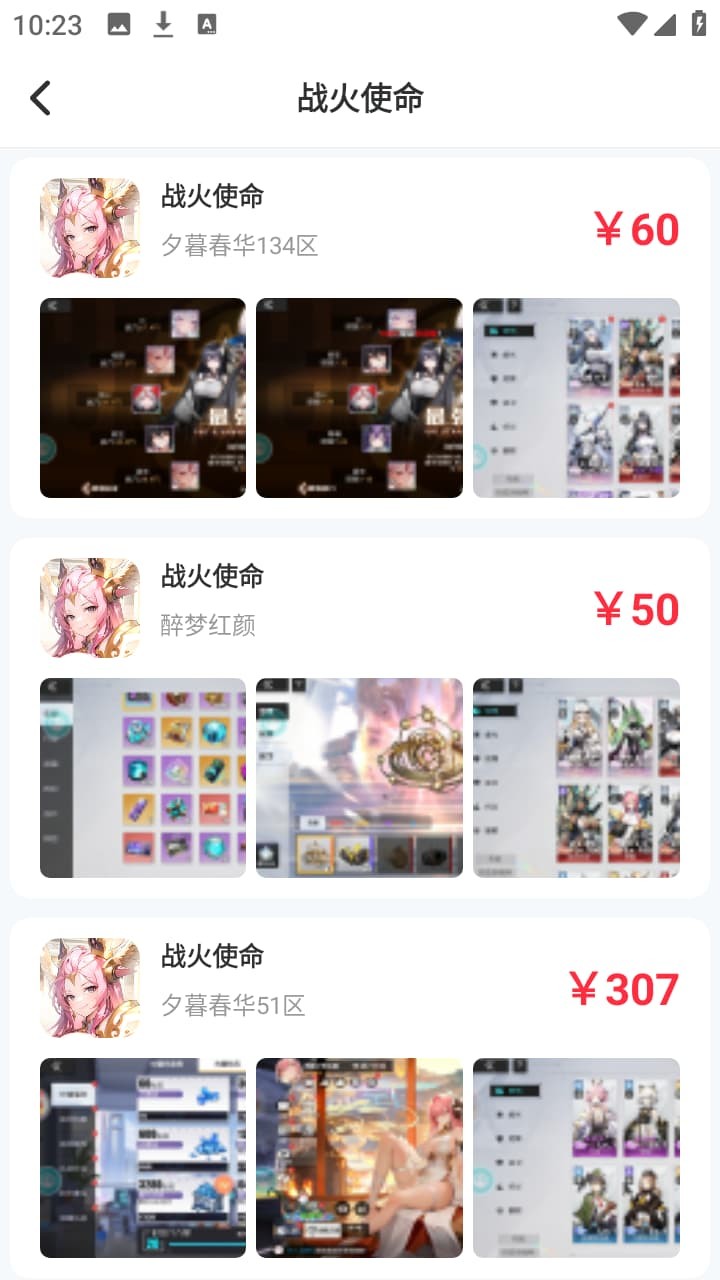Open the 夕暮春华51区 listing priced ¥307
The image size is (720, 1280).
(x=360, y=990)
